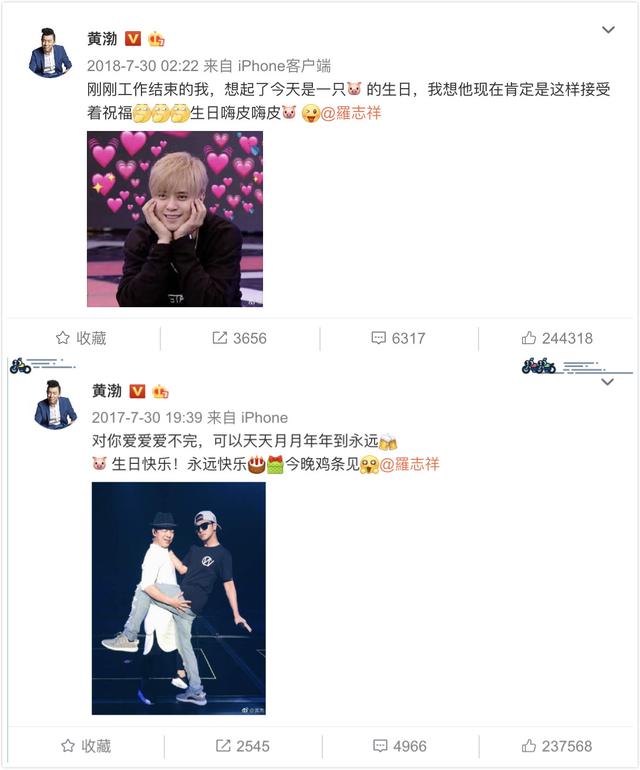
Task: Open the @羅志祥 mention in the 2018 post
Action: 350,113
